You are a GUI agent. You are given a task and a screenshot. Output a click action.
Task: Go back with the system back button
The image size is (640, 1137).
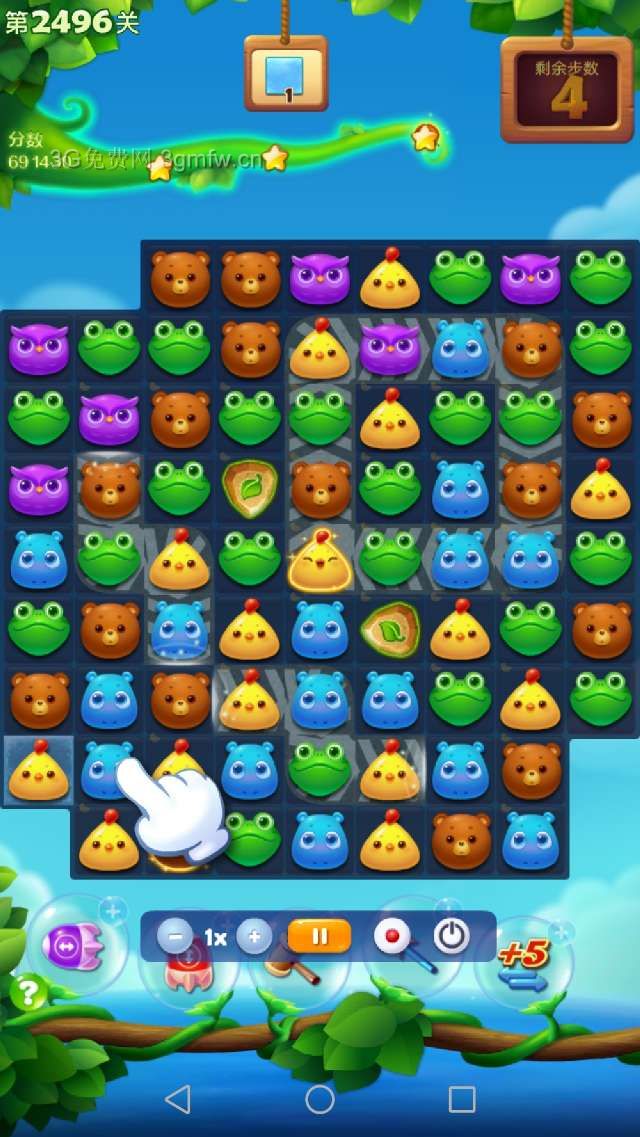point(178,1099)
